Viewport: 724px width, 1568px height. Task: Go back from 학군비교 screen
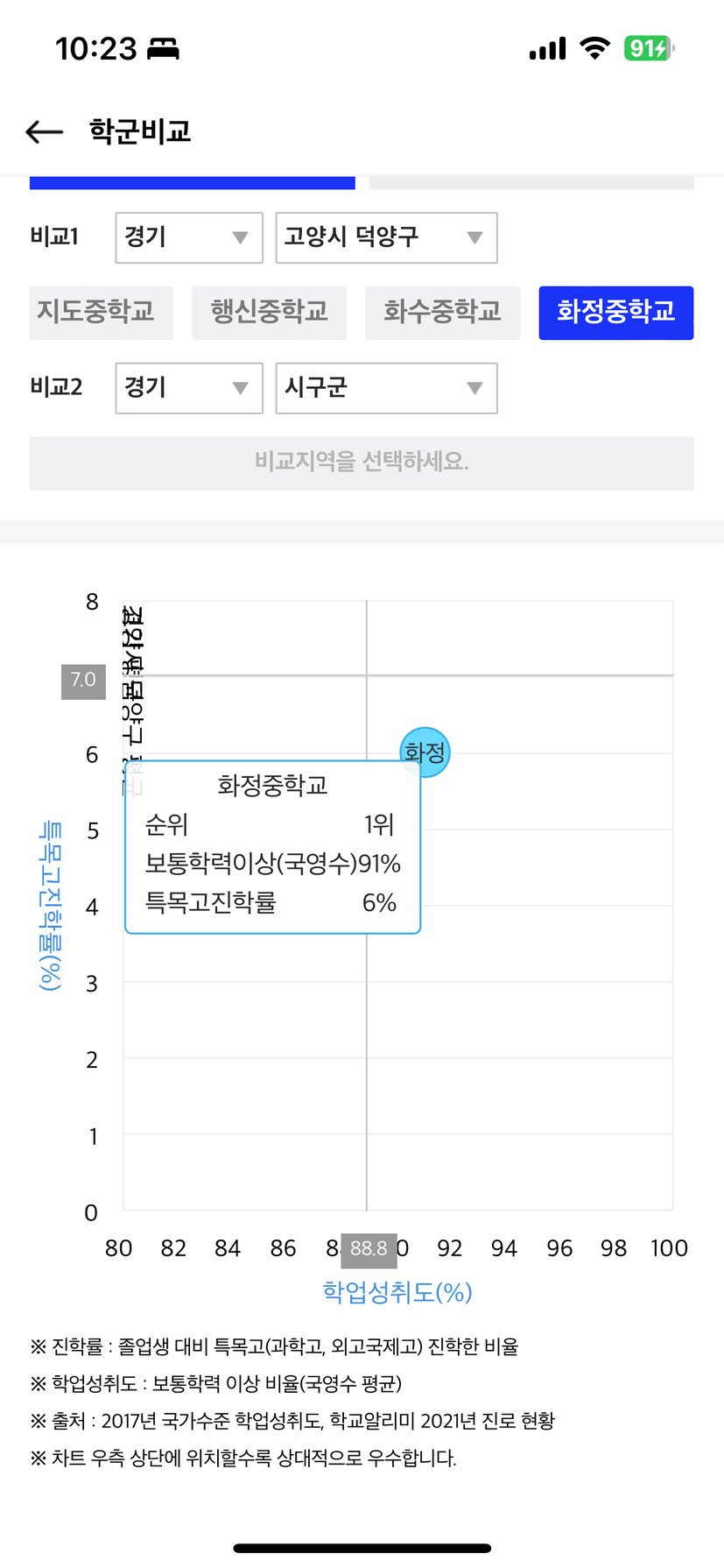(x=45, y=132)
